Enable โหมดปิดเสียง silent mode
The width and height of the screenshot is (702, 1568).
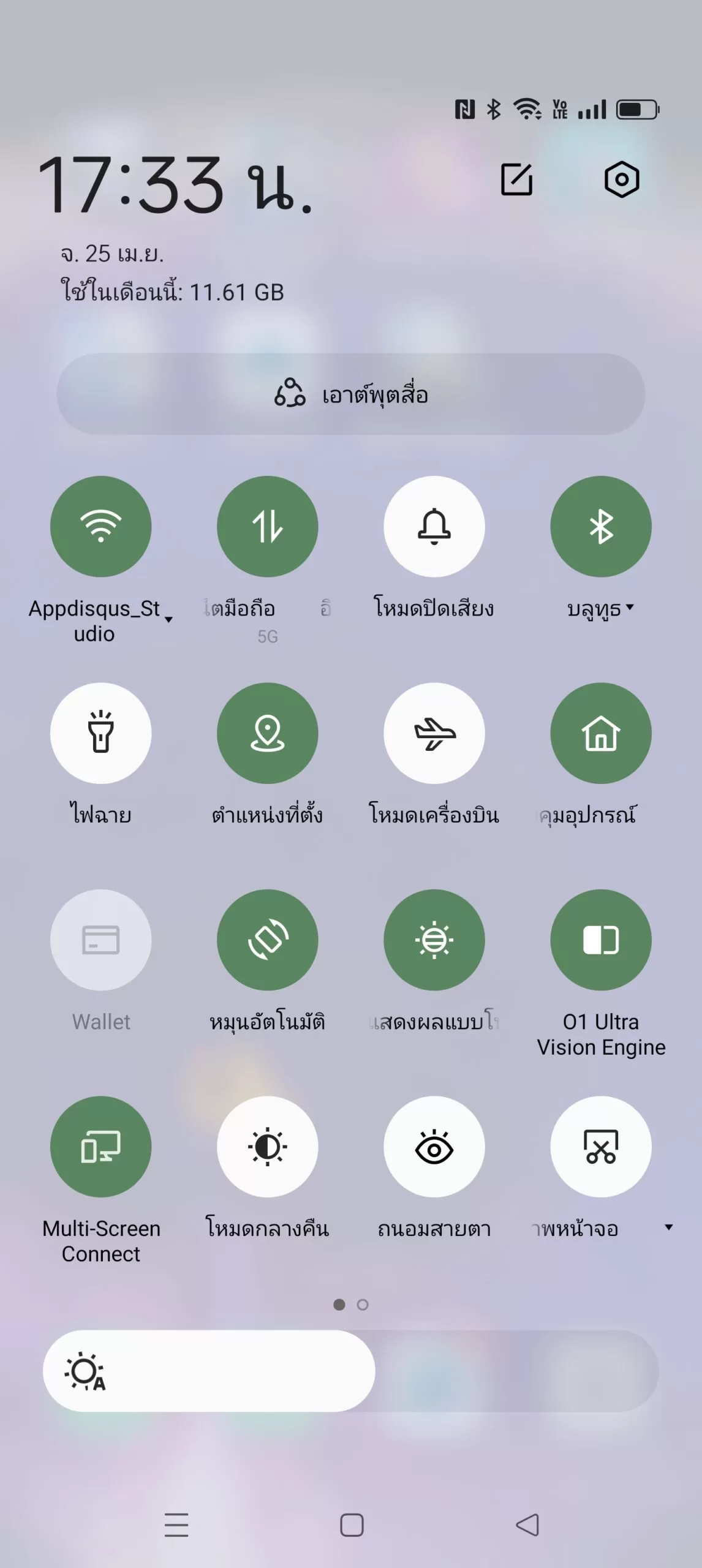tap(434, 527)
